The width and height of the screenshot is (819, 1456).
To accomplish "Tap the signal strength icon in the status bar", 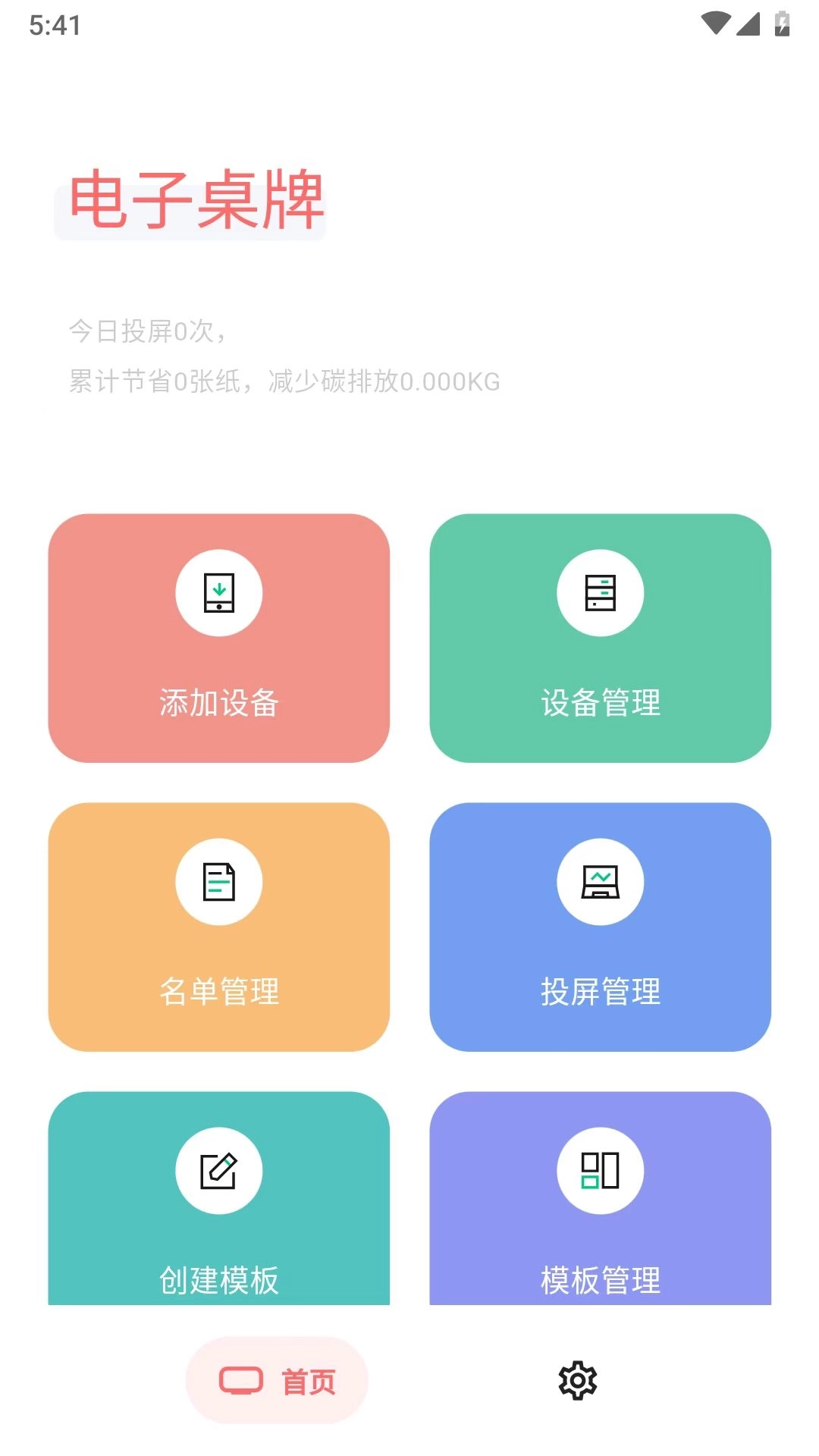I will tap(749, 24).
